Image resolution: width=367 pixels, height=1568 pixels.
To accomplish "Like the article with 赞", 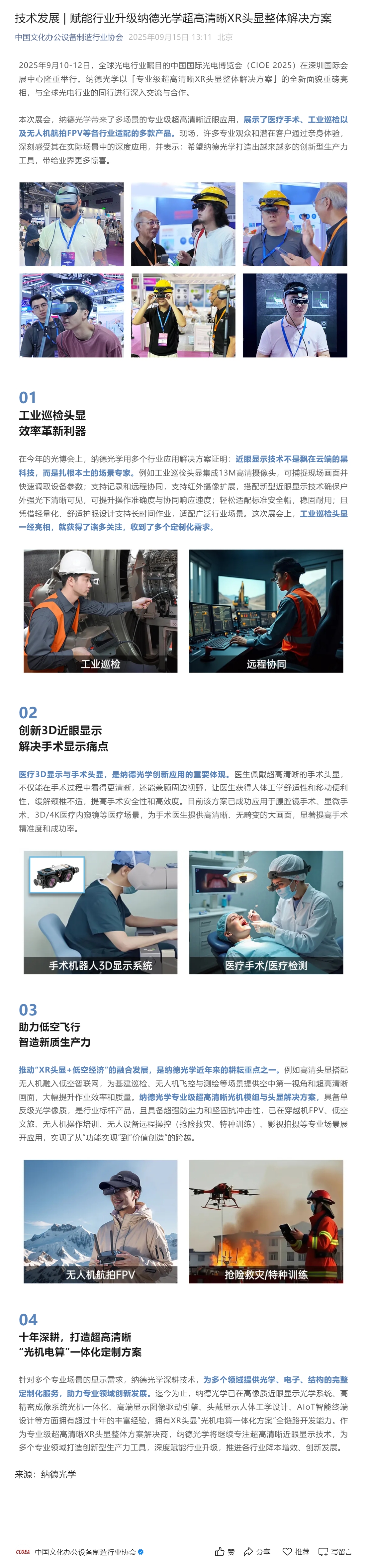I will (x=225, y=1552).
